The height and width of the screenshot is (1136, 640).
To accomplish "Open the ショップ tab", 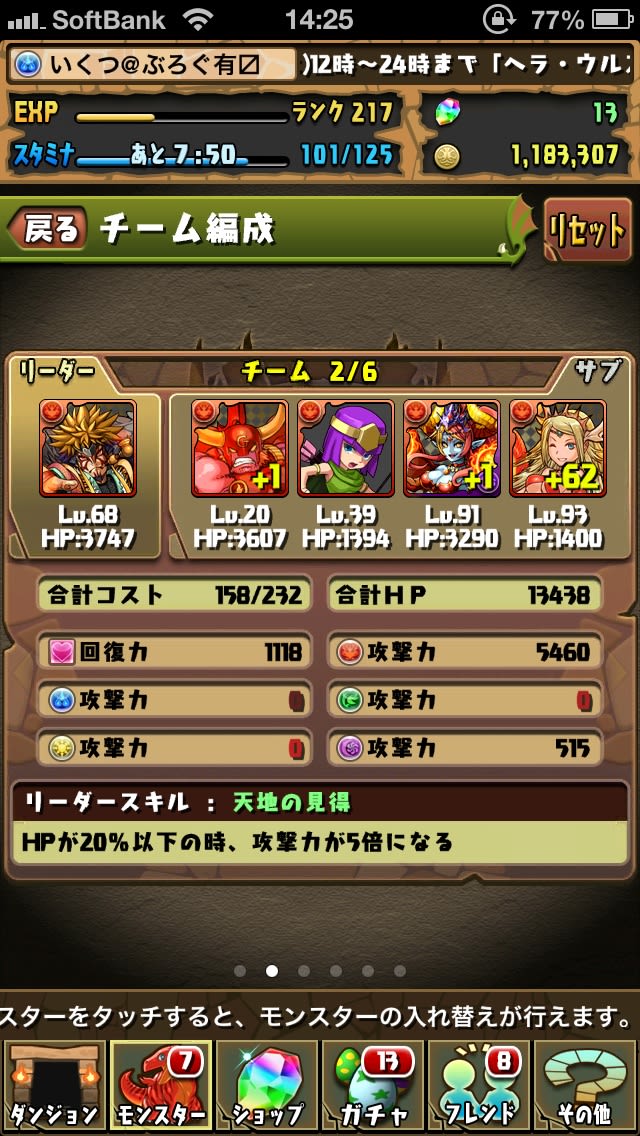I will tap(266, 1087).
